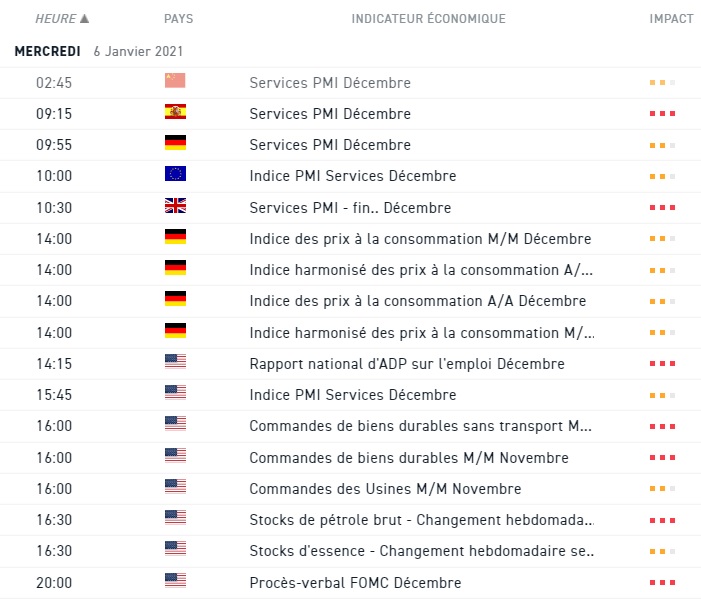Open the 09:55 Services PMI Décembre event

click(x=330, y=145)
